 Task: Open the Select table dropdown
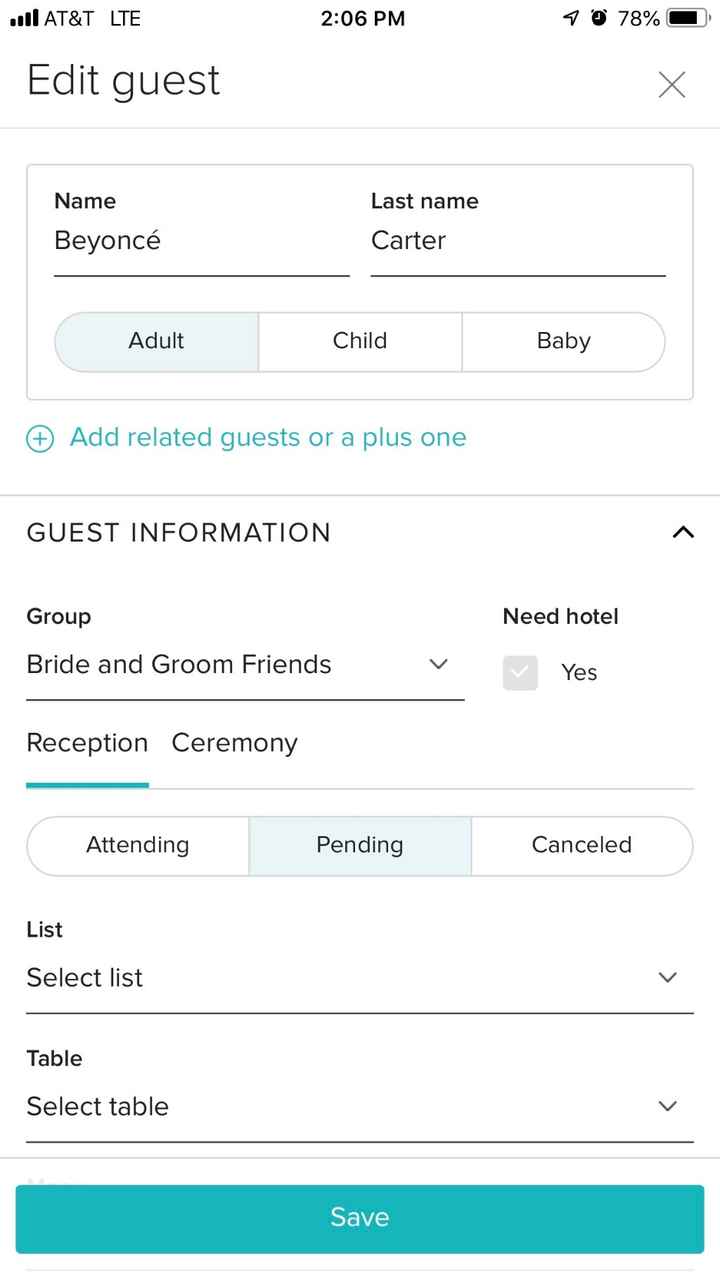click(x=668, y=1106)
